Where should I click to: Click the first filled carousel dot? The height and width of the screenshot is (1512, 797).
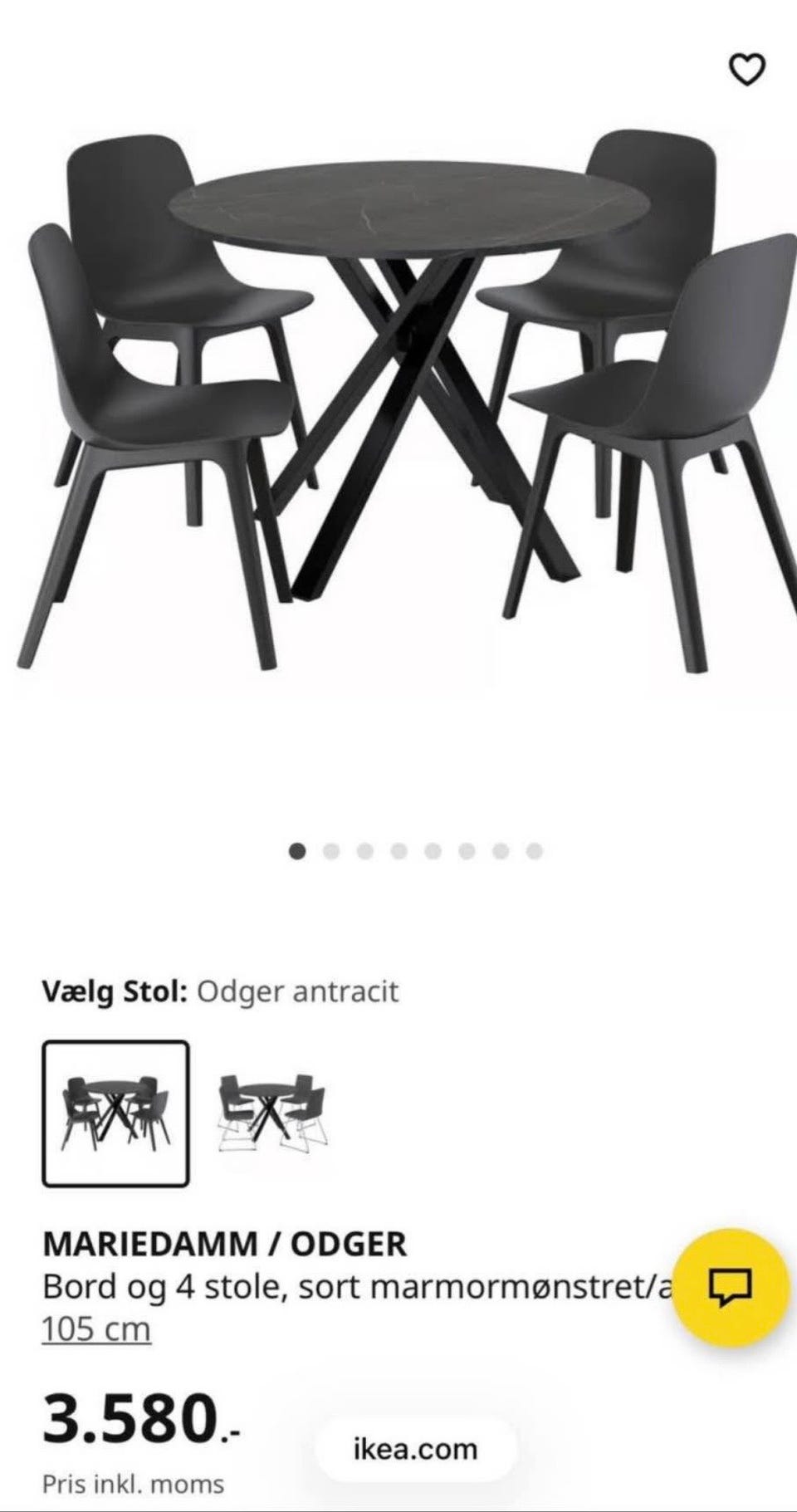pyautogui.click(x=298, y=851)
